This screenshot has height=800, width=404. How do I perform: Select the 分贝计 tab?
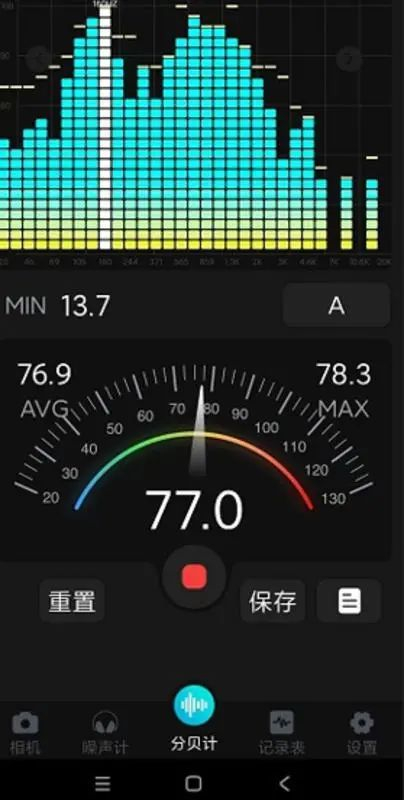coord(194,719)
